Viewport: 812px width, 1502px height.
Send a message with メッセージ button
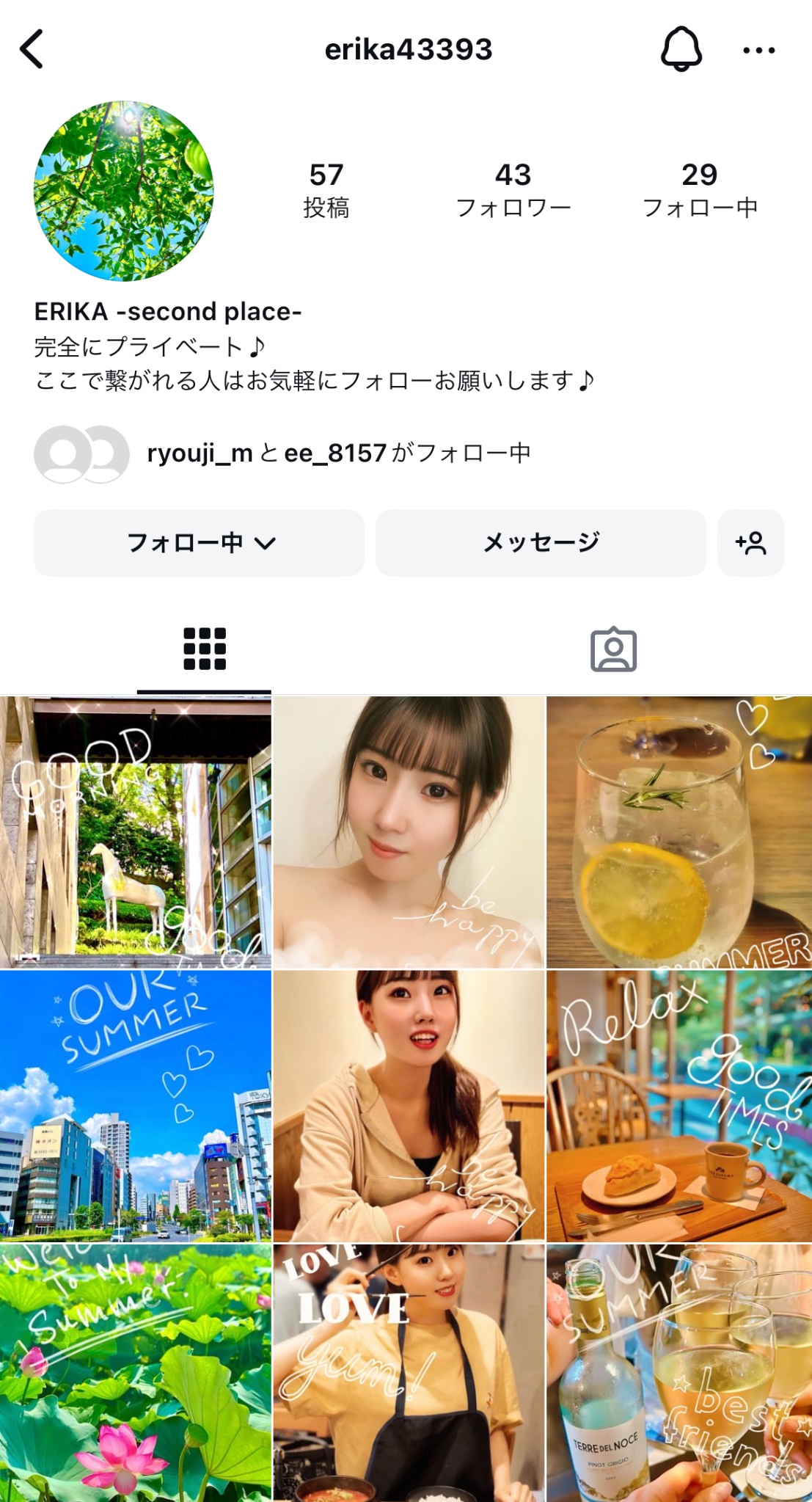pyautogui.click(x=541, y=542)
